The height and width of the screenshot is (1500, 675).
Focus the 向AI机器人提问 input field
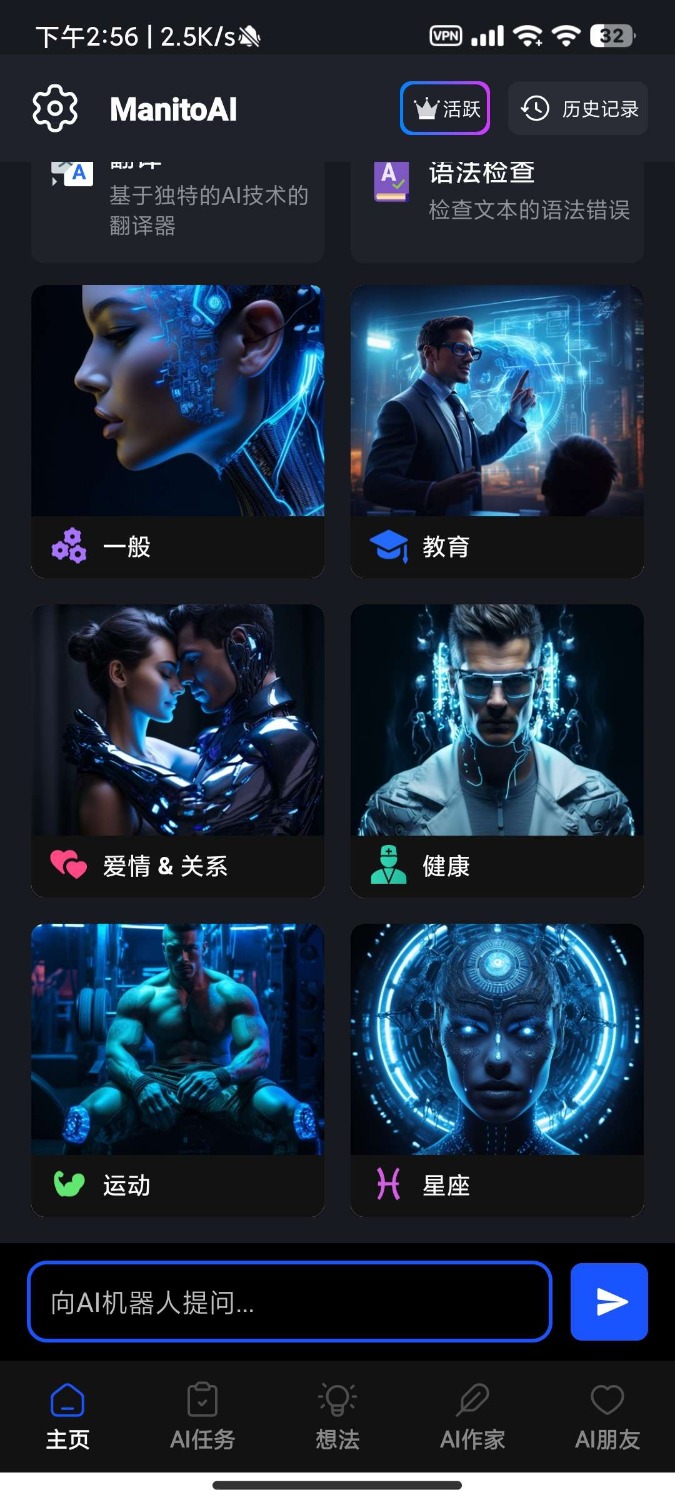tap(290, 1301)
